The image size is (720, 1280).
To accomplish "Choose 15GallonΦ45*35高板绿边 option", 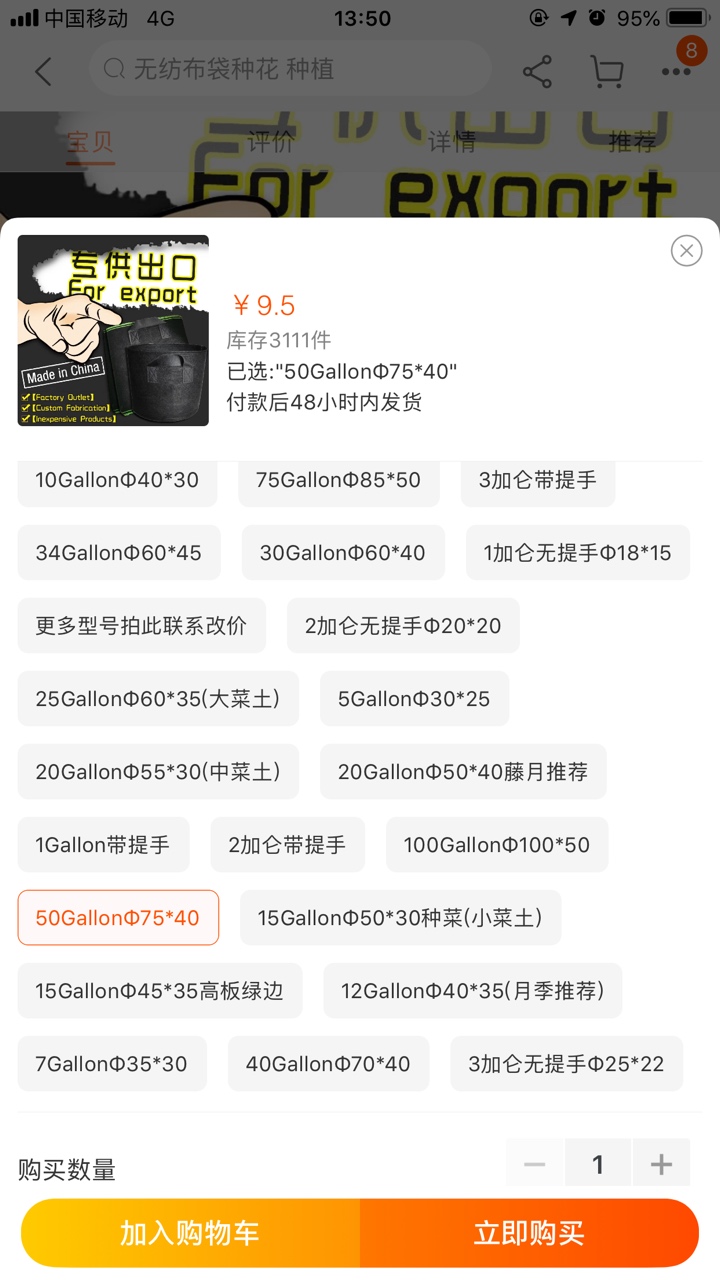I will pos(160,991).
